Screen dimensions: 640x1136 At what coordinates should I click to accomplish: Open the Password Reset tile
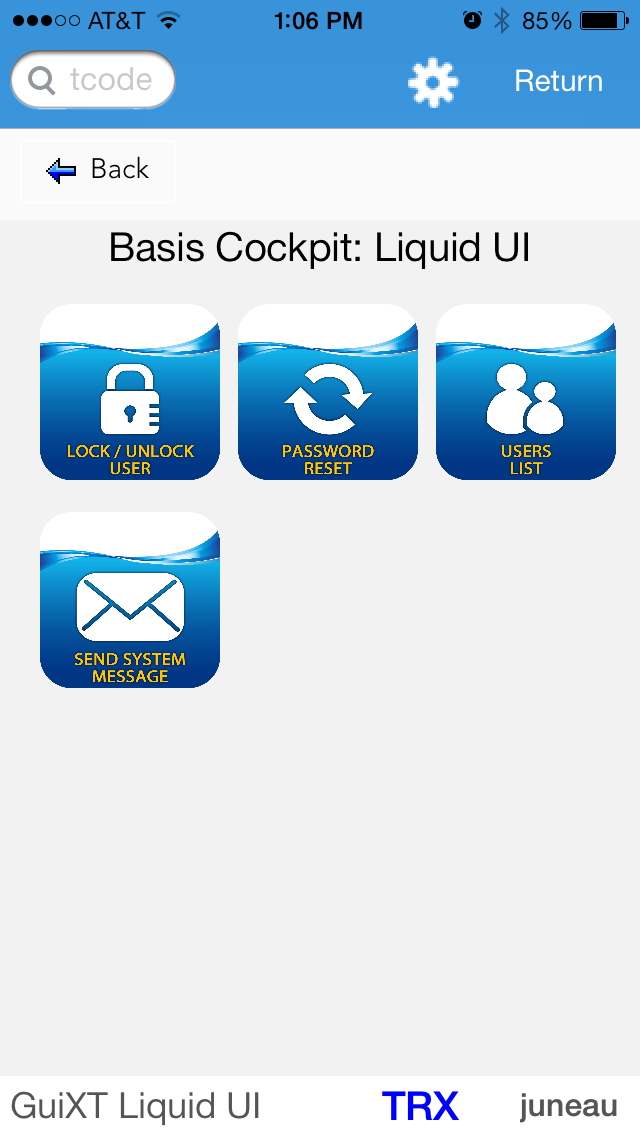328,393
